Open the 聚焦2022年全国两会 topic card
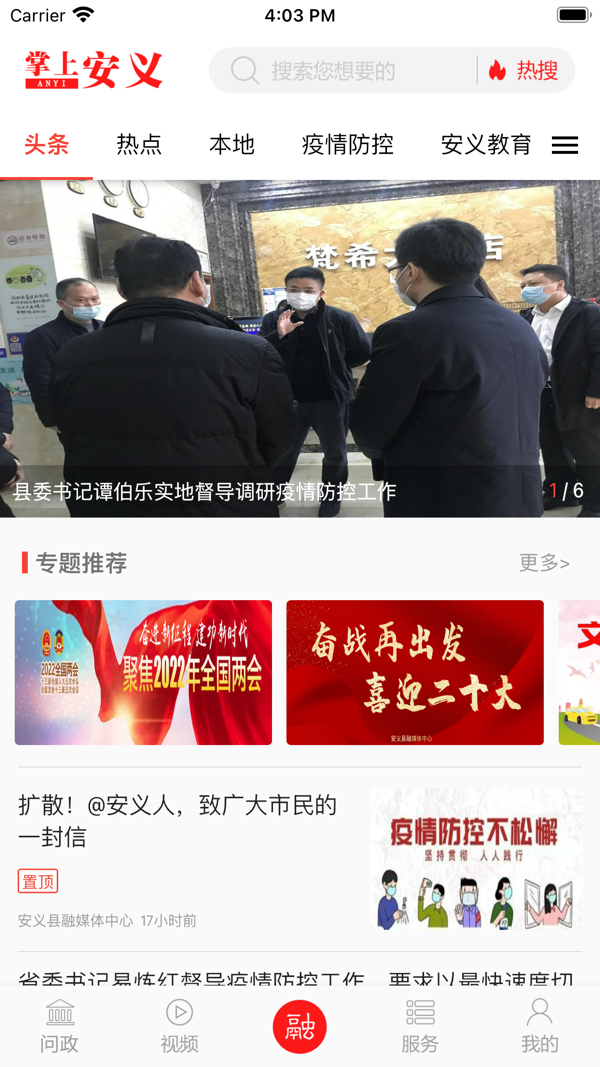 143,672
